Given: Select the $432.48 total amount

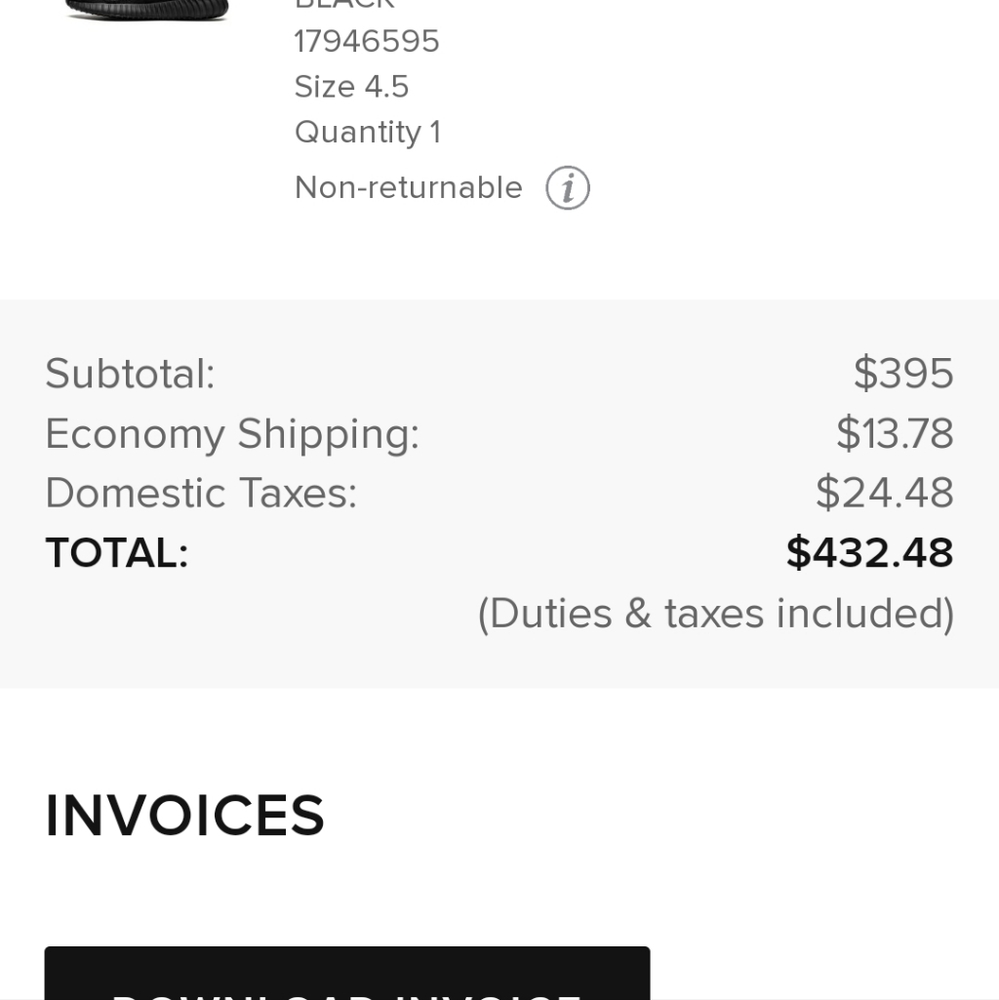Looking at the screenshot, I should (866, 552).
